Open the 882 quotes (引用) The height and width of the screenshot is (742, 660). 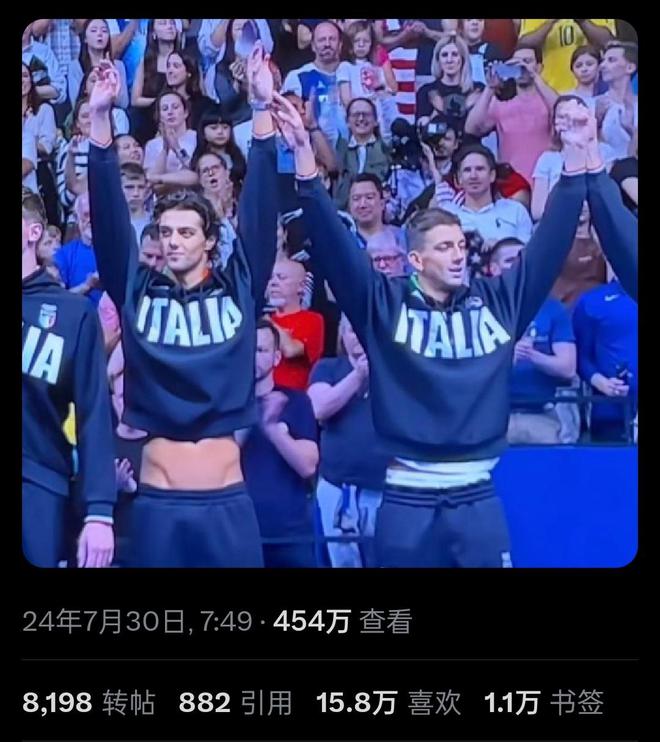tap(235, 702)
